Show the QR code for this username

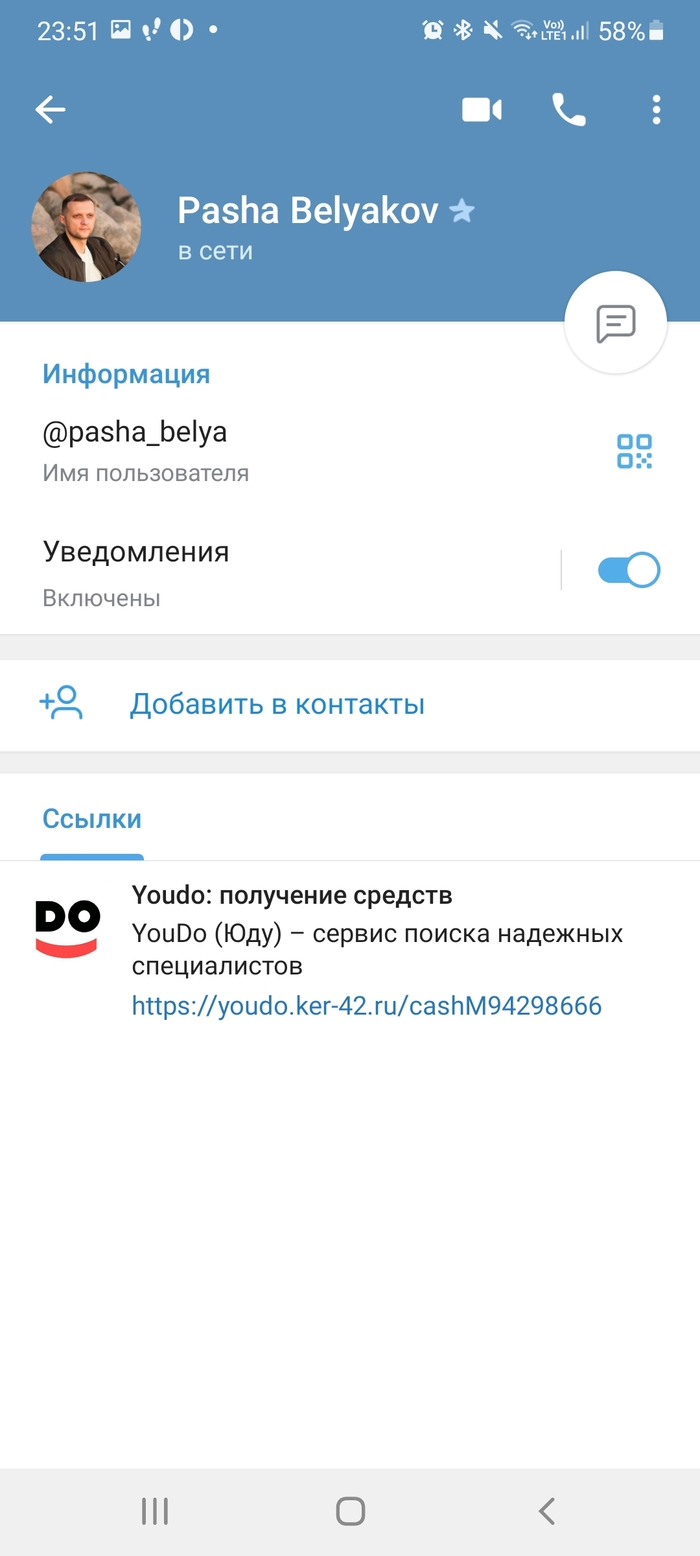pos(634,451)
